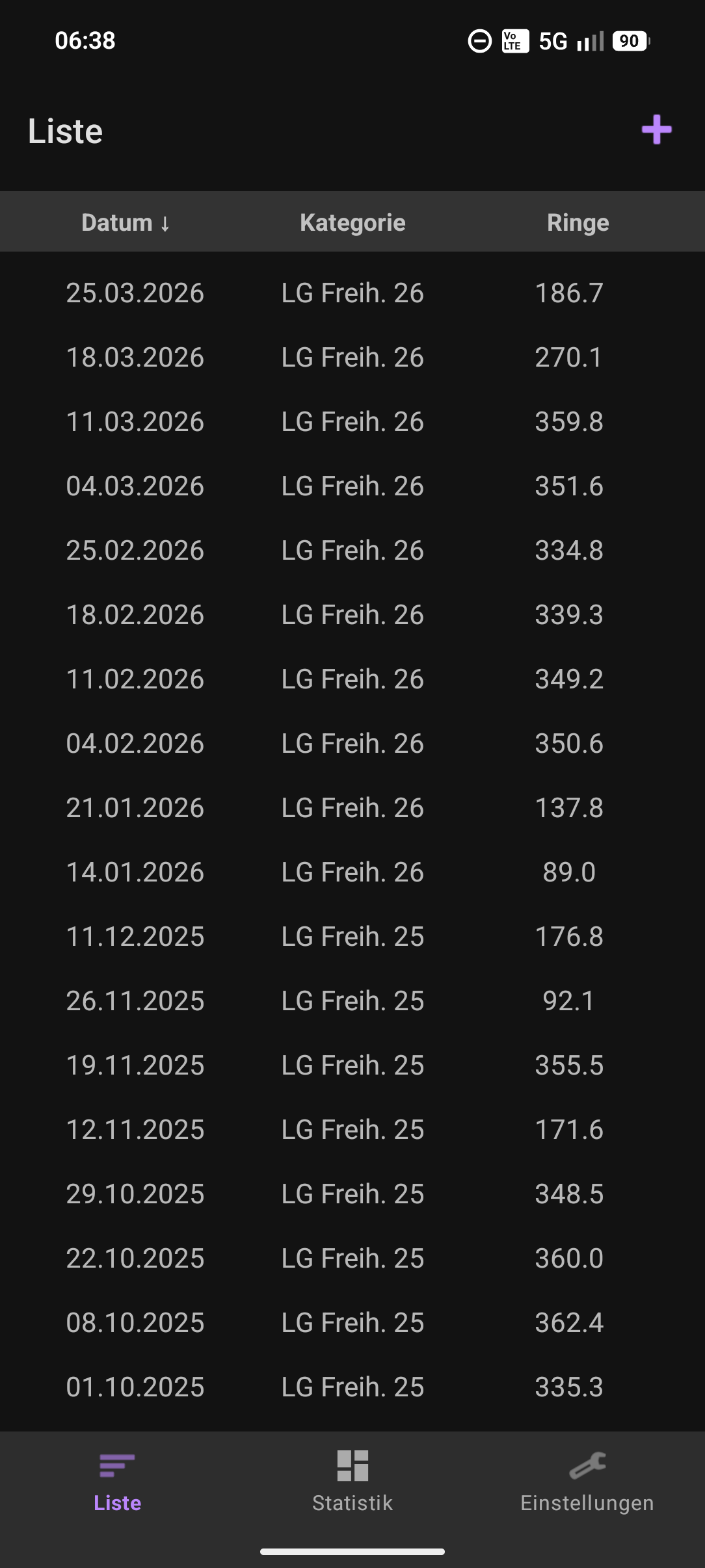Viewport: 705px width, 1568px height.
Task: Sort the list by Ringe column
Action: (x=578, y=223)
